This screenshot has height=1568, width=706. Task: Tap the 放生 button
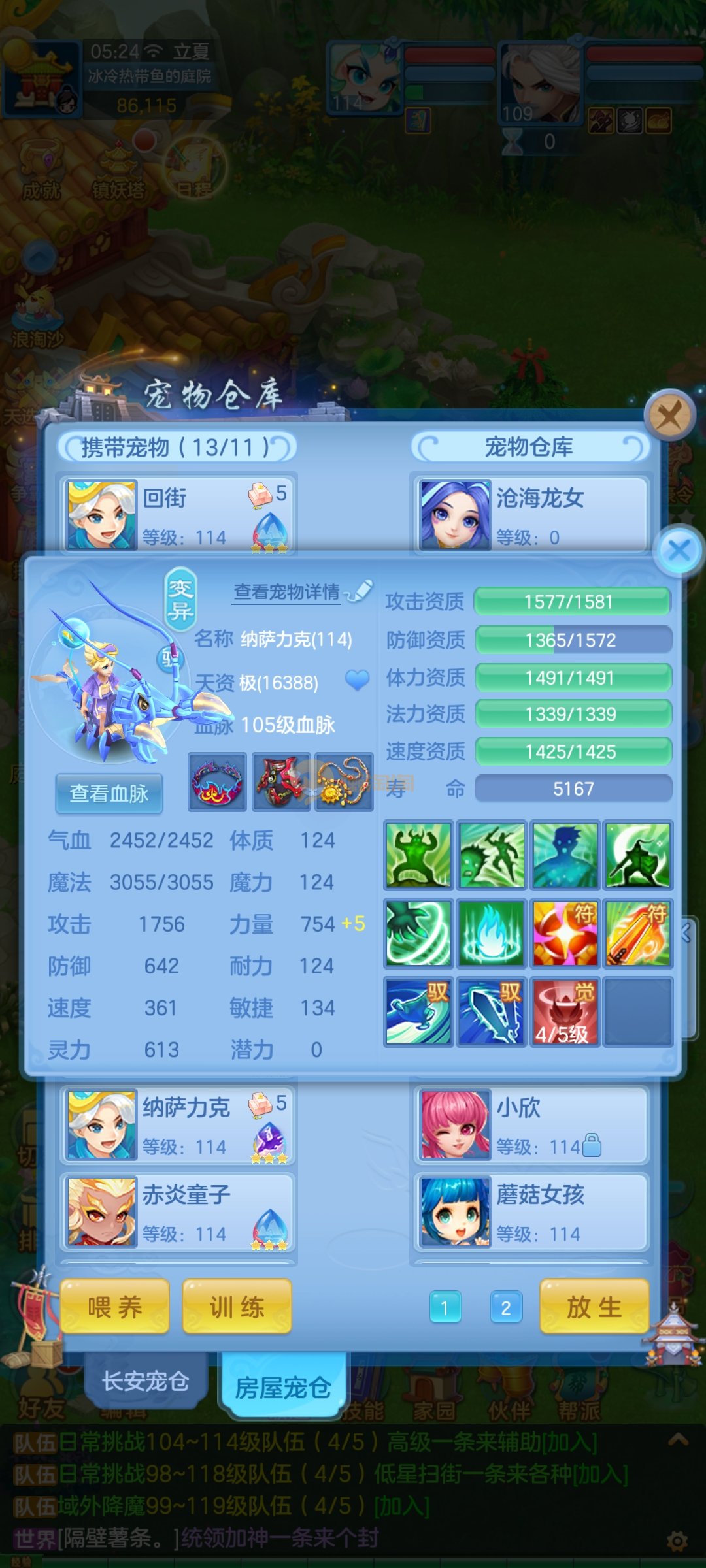coord(594,1307)
